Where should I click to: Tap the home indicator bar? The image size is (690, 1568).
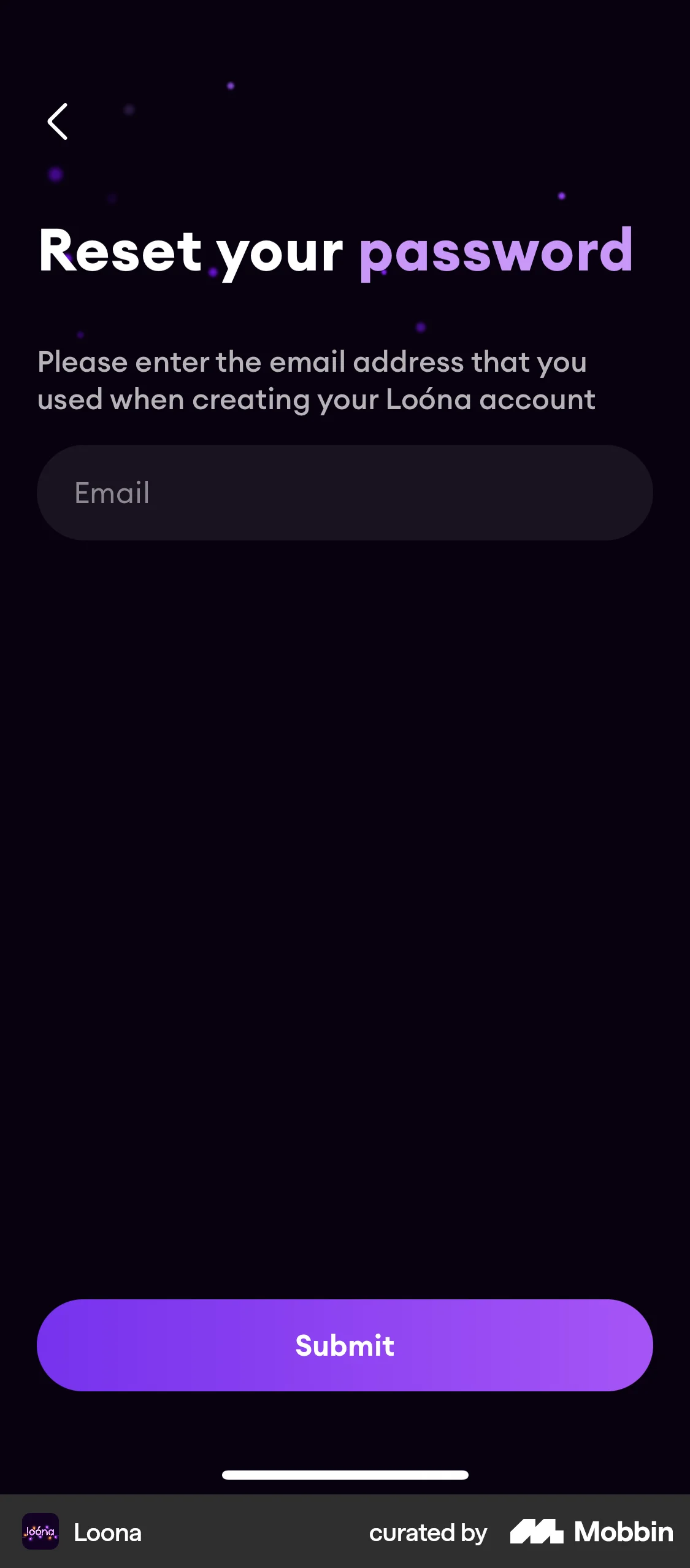(345, 1475)
